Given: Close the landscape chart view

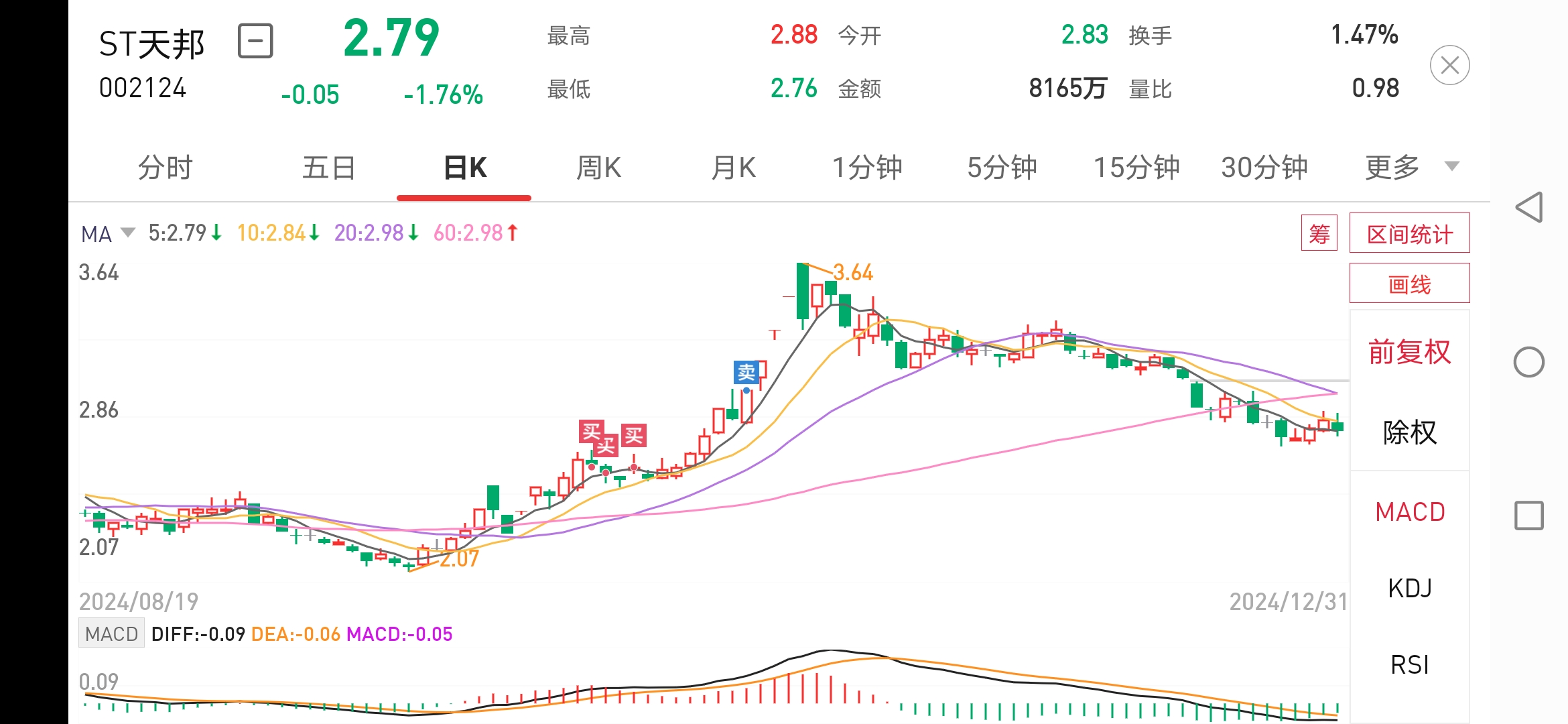Looking at the screenshot, I should (1449, 65).
